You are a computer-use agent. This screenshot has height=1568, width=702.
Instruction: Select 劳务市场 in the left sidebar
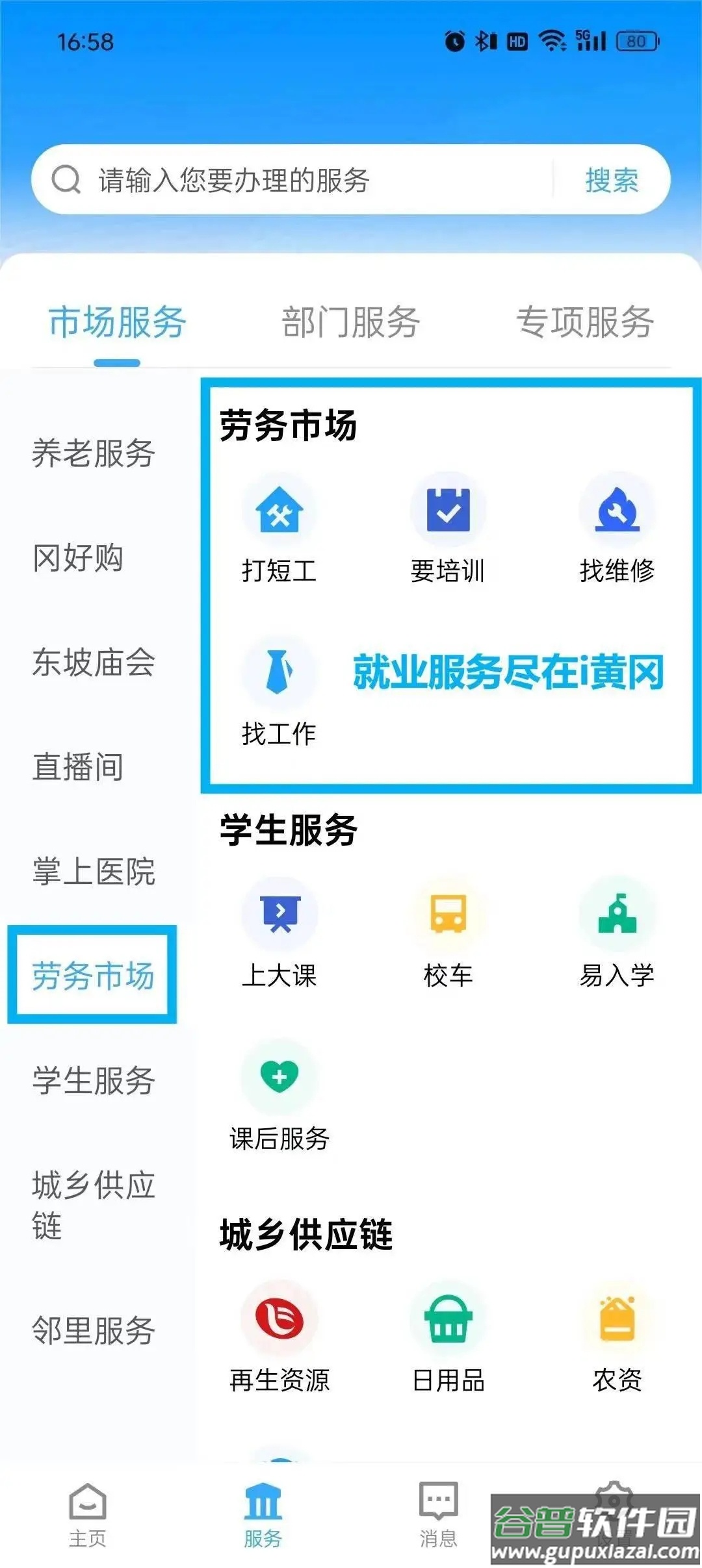pyautogui.click(x=94, y=975)
